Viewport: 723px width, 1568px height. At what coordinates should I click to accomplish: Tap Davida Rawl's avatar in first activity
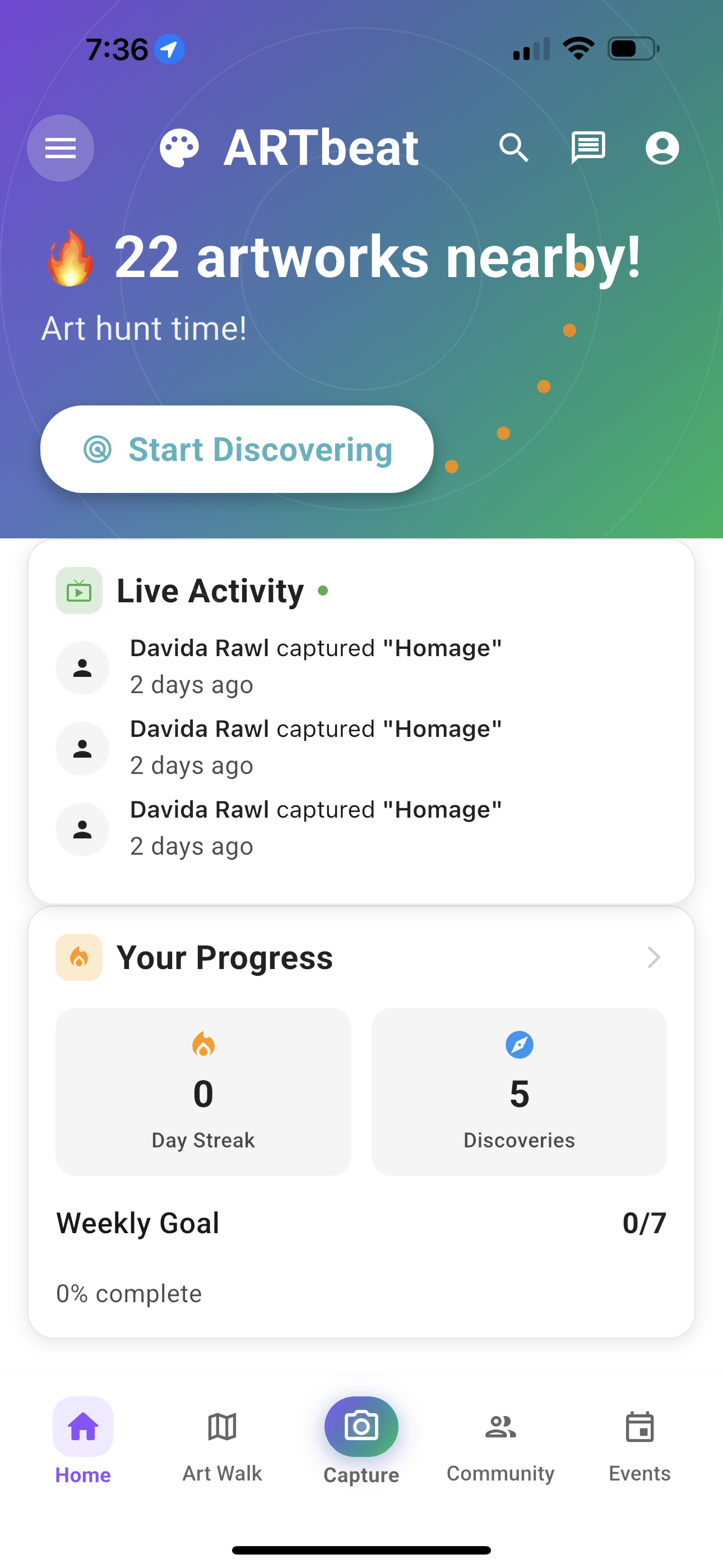click(82, 668)
